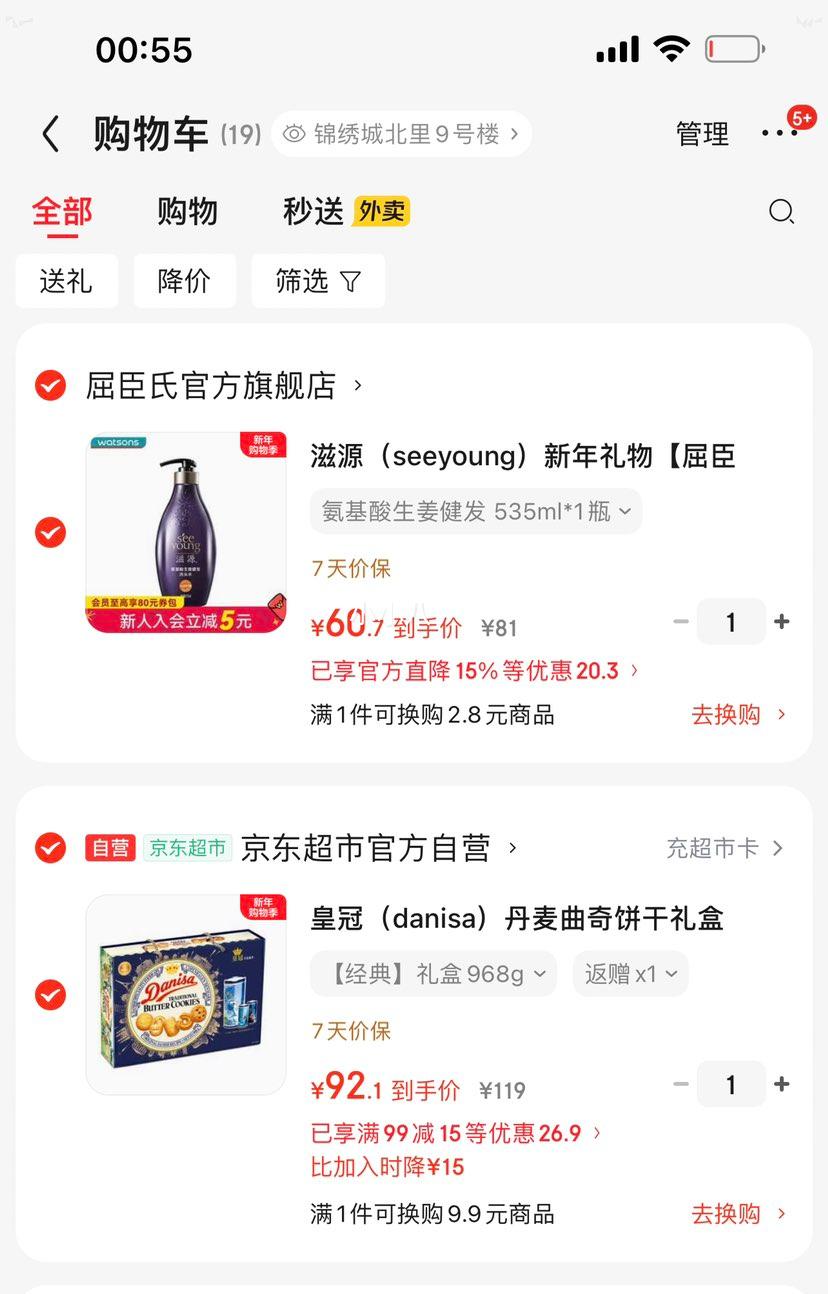Screen dimensions: 828x1294
Task: Uncheck the 屈臣氏官方旗舰店 store checkbox
Action: [x=50, y=385]
